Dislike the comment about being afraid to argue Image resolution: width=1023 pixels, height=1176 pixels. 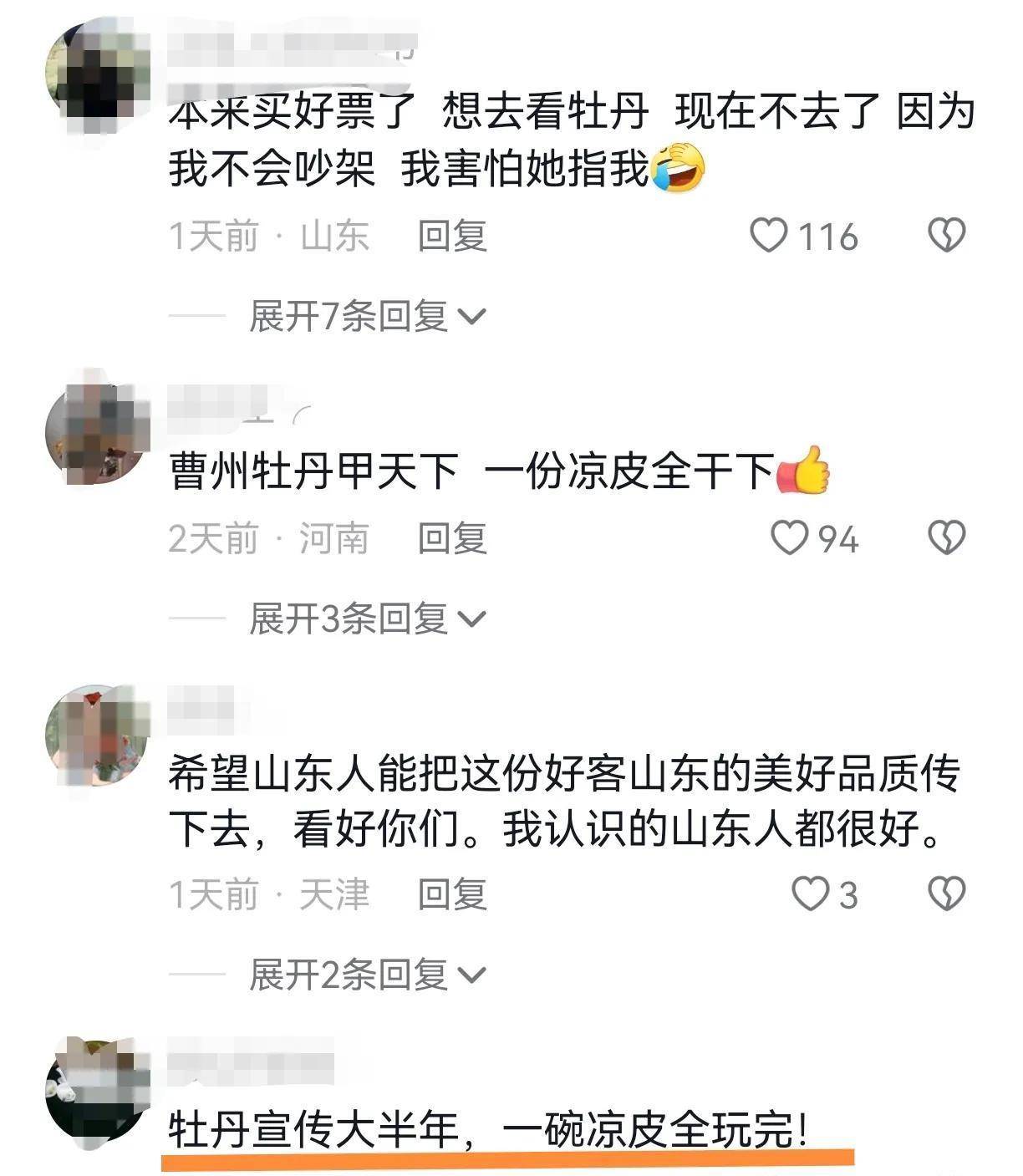(x=946, y=236)
